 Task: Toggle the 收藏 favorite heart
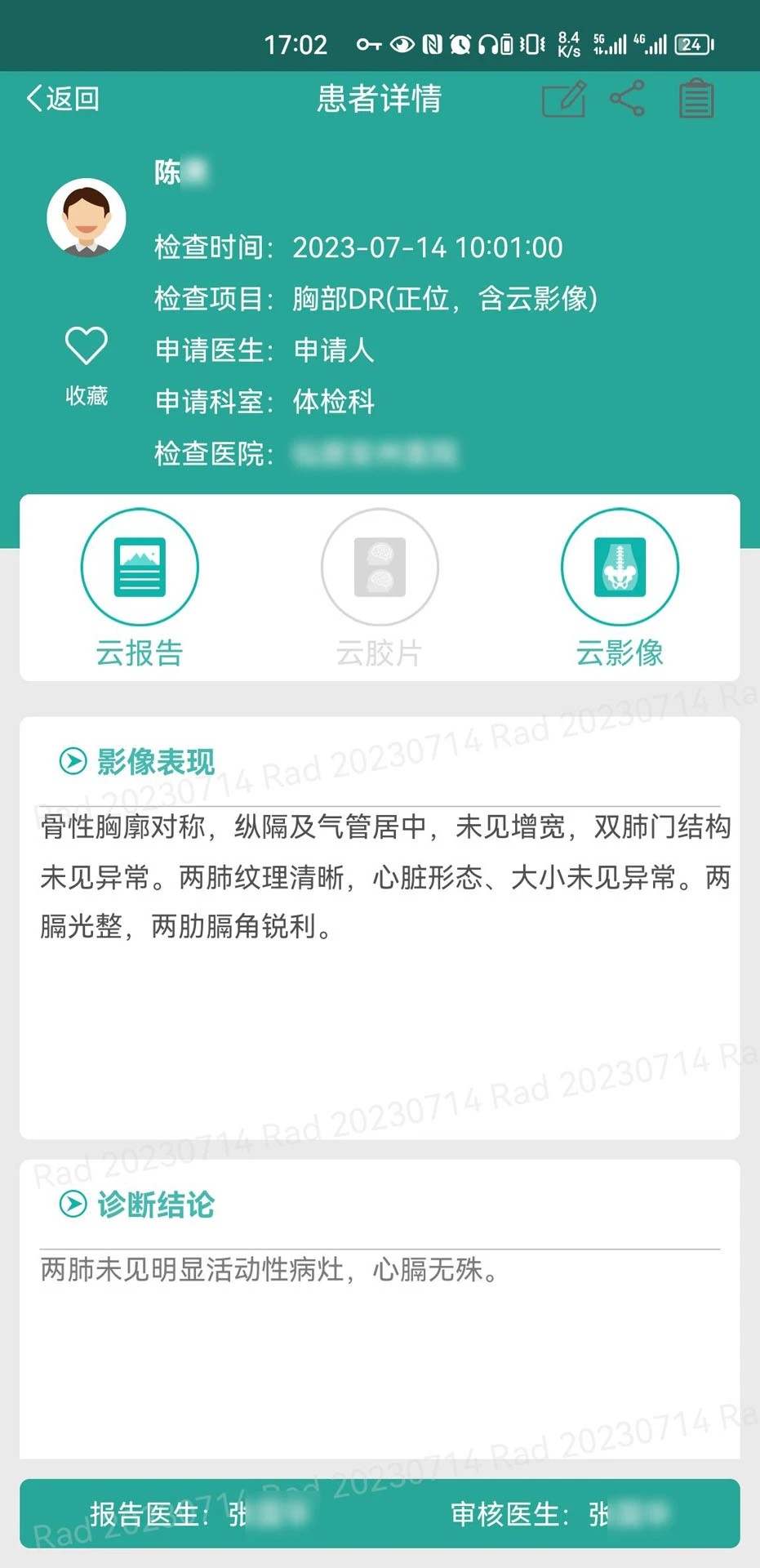click(87, 346)
